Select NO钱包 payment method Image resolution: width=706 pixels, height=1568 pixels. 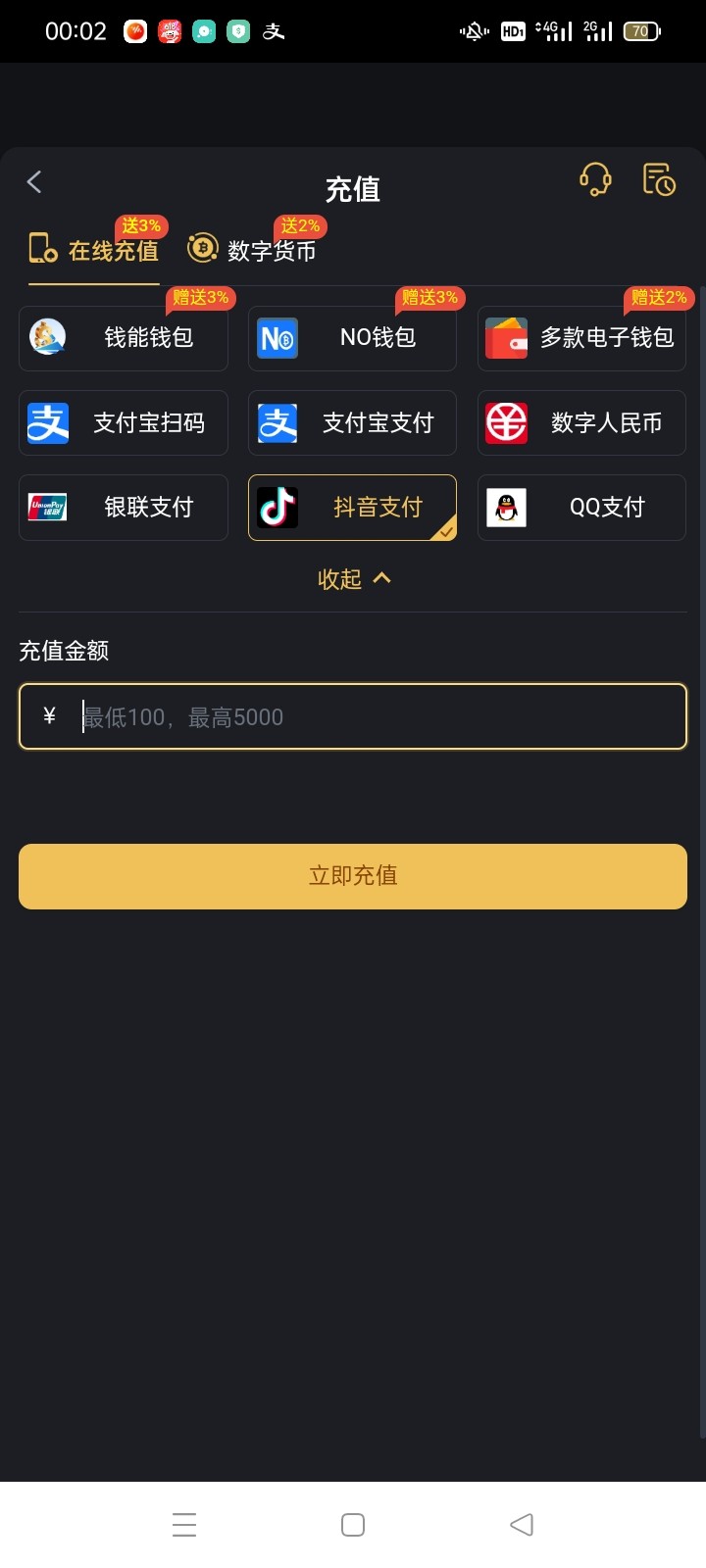pyautogui.click(x=352, y=338)
